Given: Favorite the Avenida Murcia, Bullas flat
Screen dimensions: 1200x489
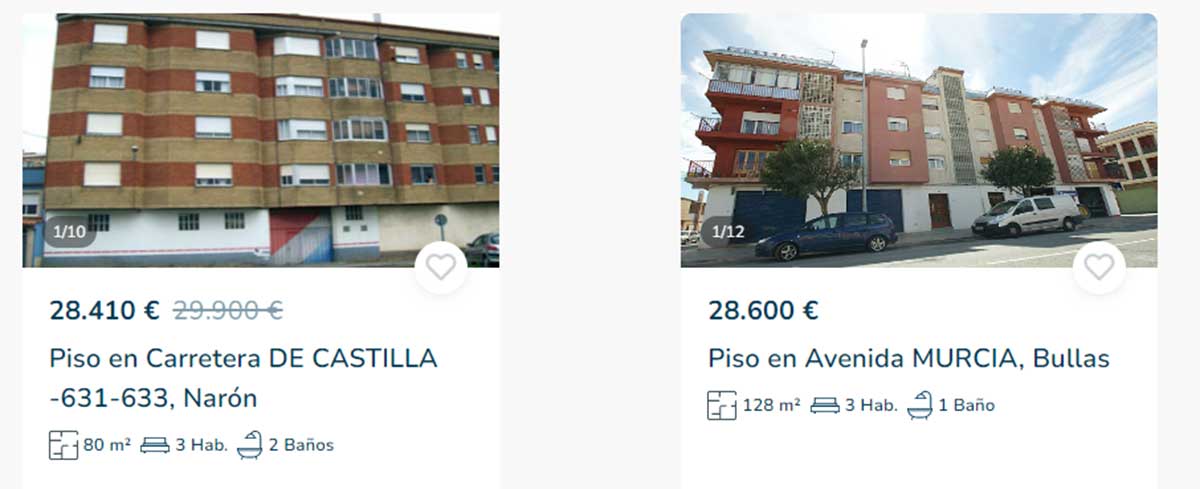Looking at the screenshot, I should coord(1099,267).
